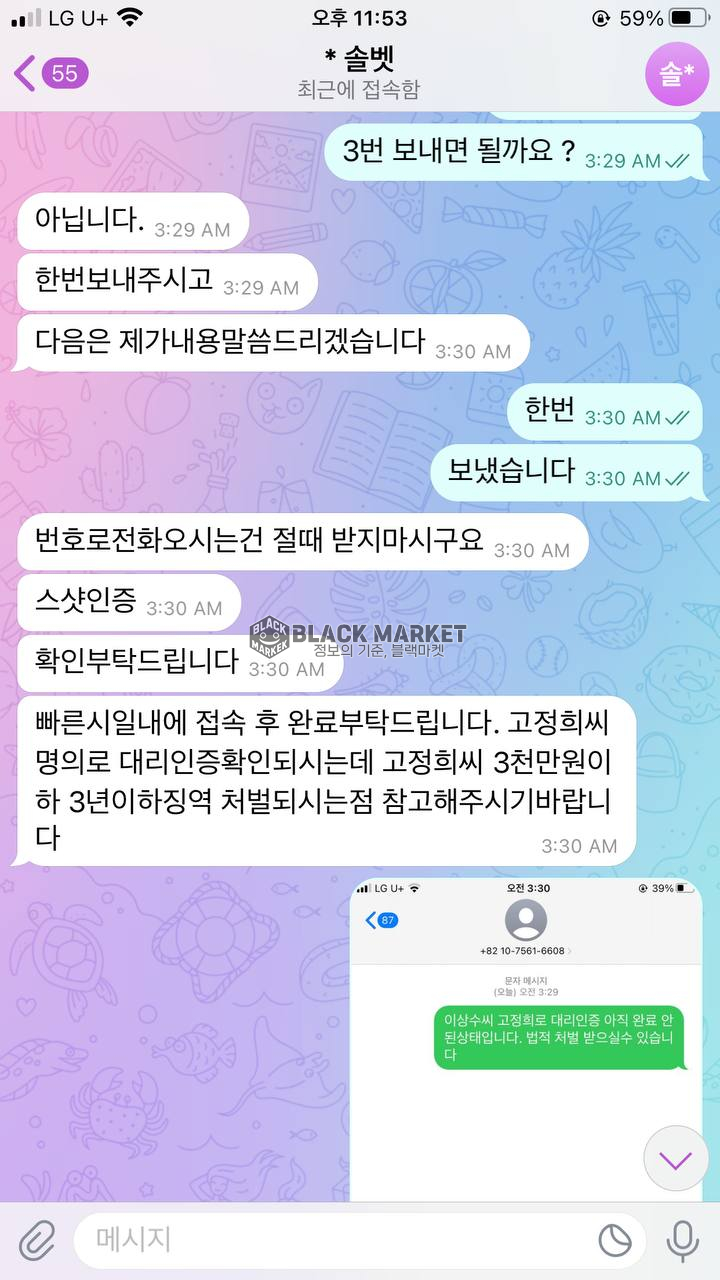The width and height of the screenshot is (720, 1280).
Task: Open the sticker panel
Action: (x=615, y=1241)
